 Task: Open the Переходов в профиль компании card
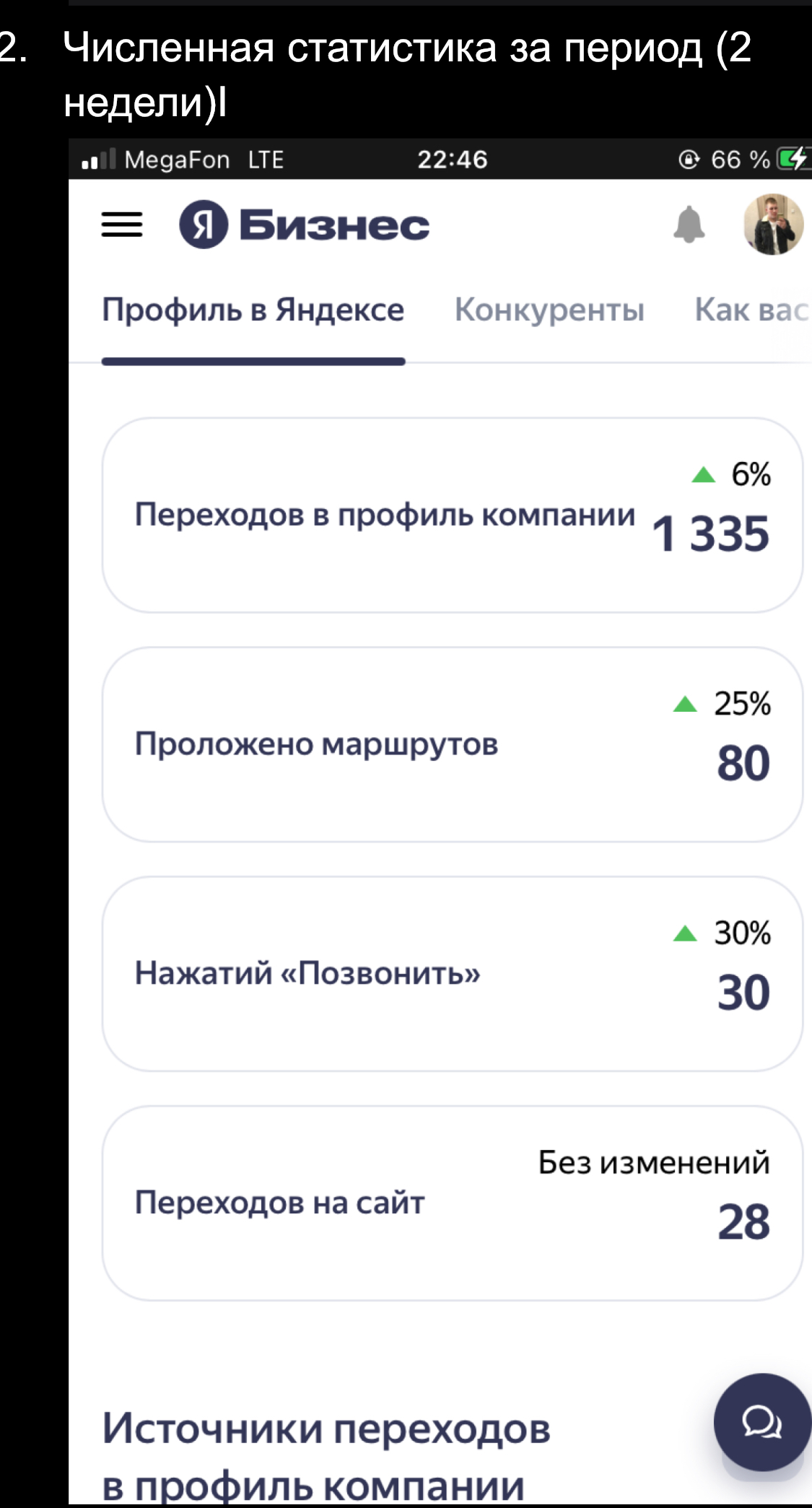452,515
